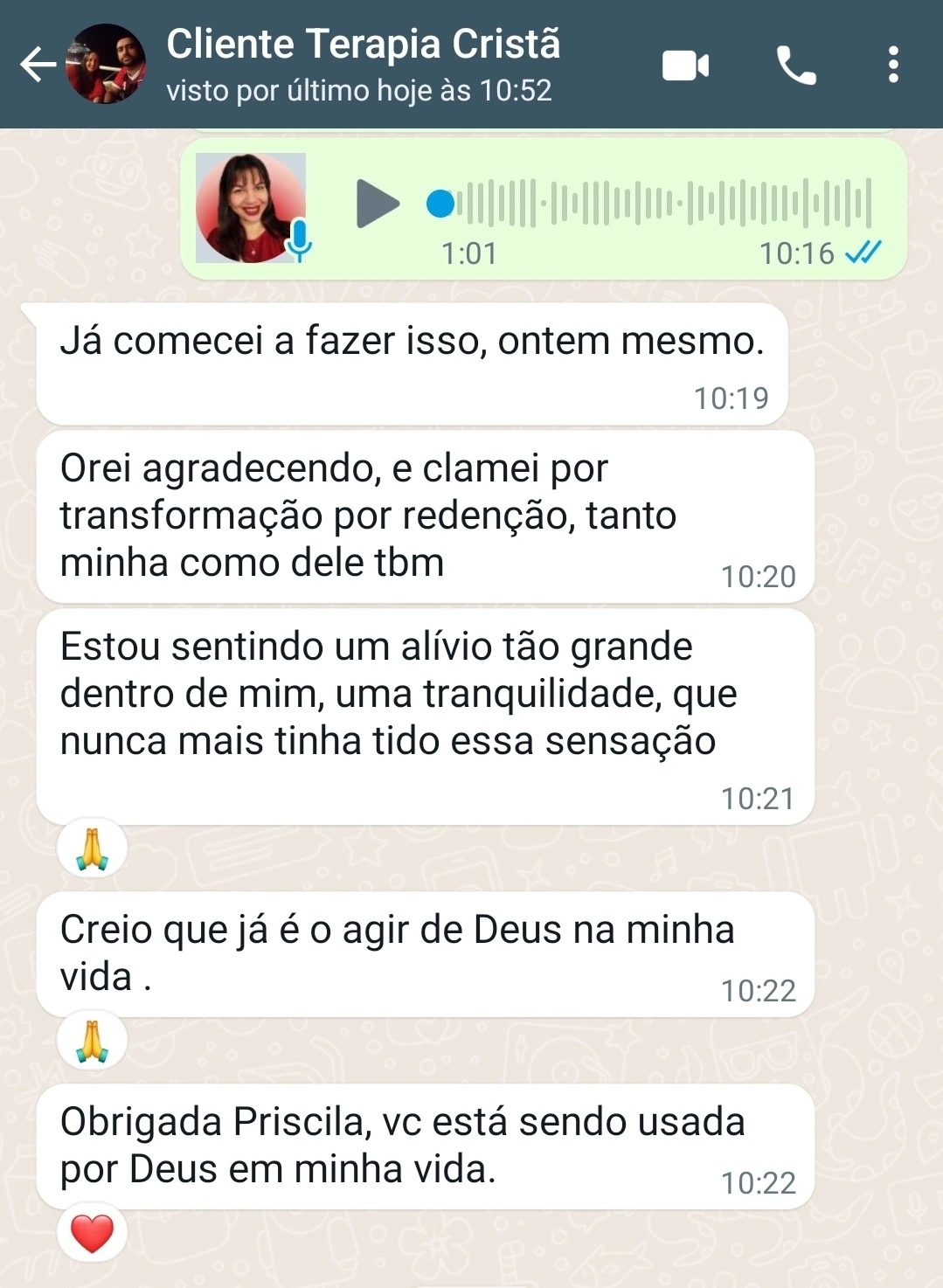View the prayer reaction under the 10:22 'Creio' message
The width and height of the screenshot is (943, 1288).
tap(92, 1042)
